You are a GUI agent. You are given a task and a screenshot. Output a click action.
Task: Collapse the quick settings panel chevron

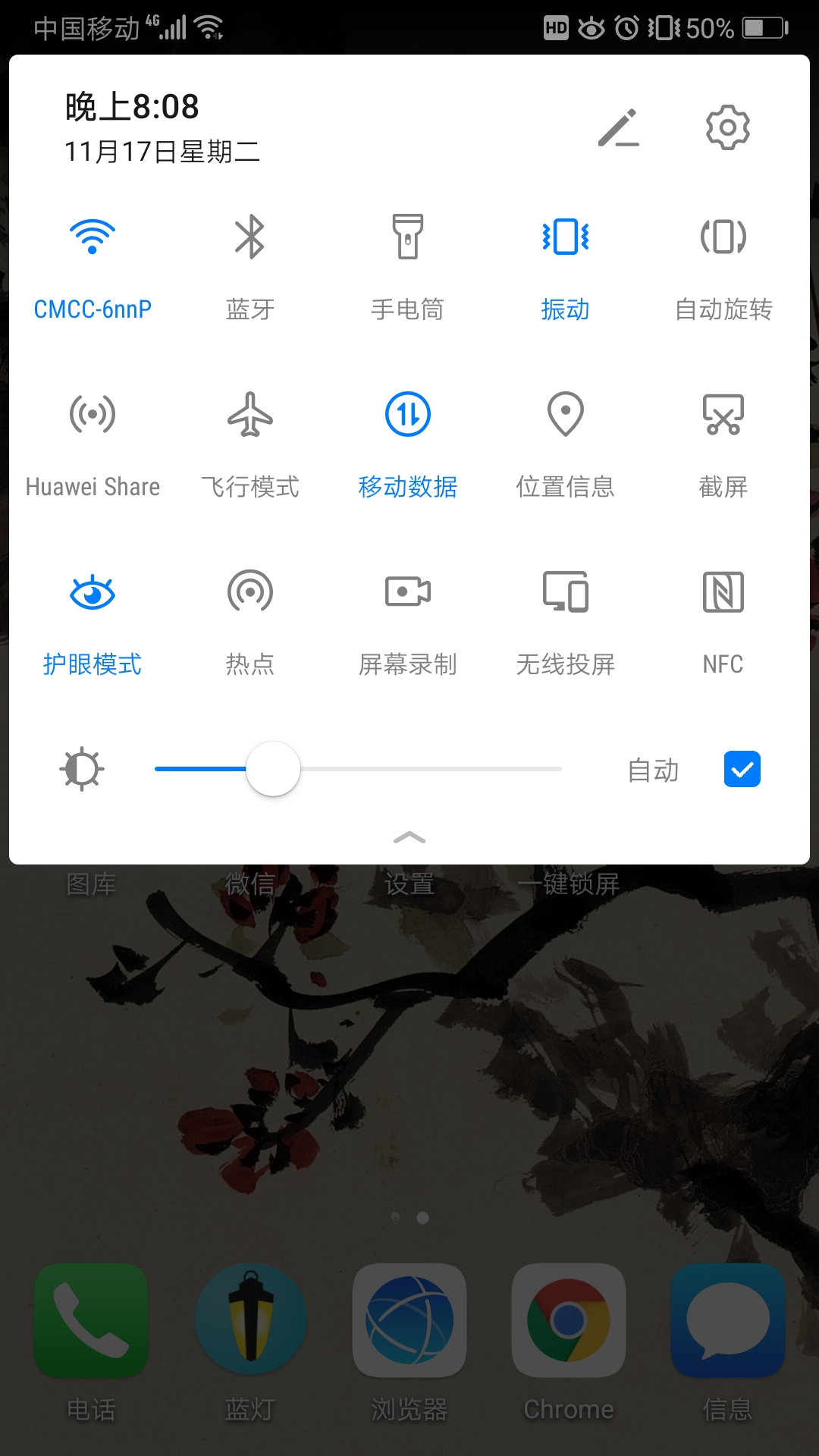click(409, 838)
